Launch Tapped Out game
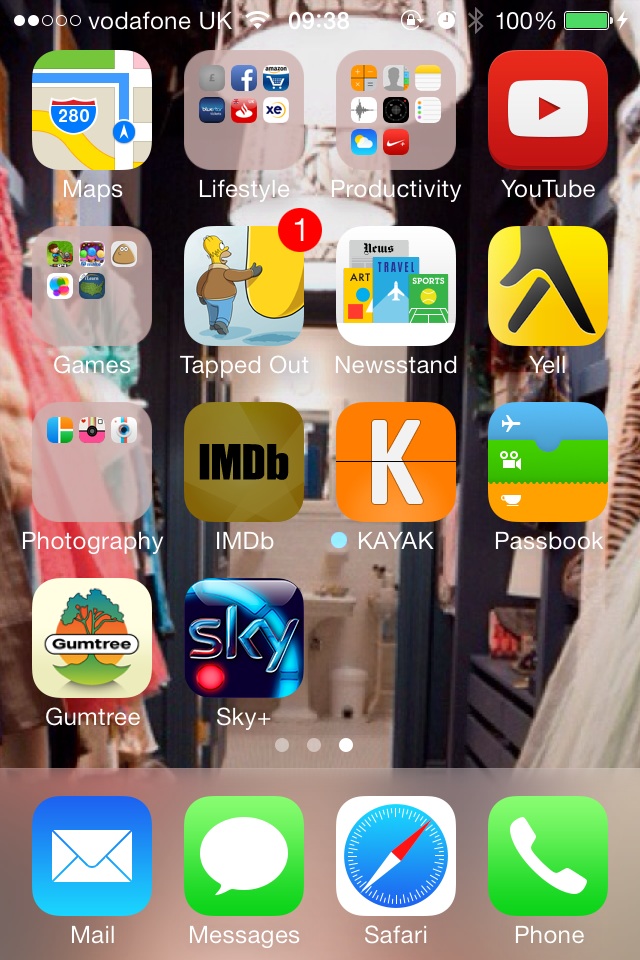The width and height of the screenshot is (640, 960). click(244, 286)
